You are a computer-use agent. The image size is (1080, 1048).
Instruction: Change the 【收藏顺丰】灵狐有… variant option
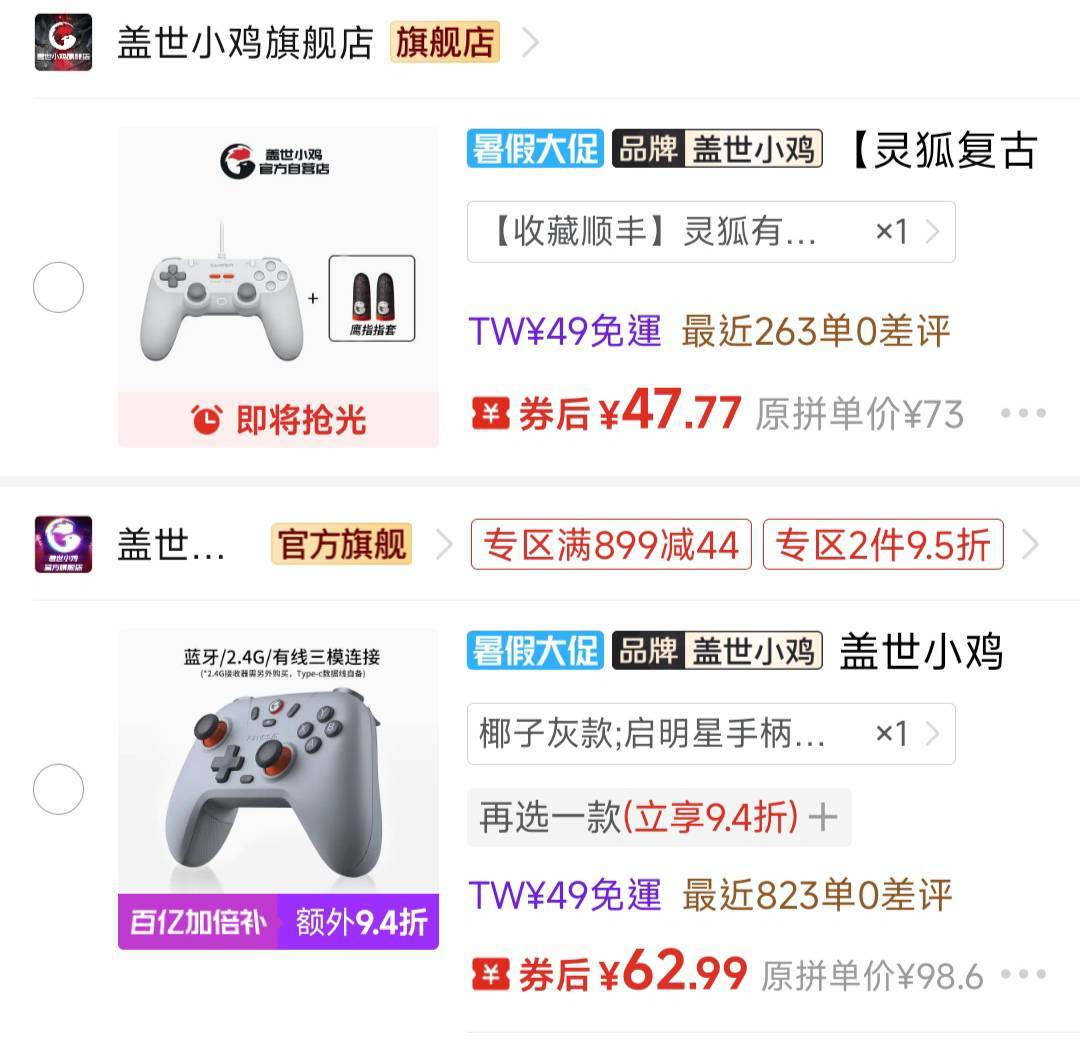[x=710, y=232]
